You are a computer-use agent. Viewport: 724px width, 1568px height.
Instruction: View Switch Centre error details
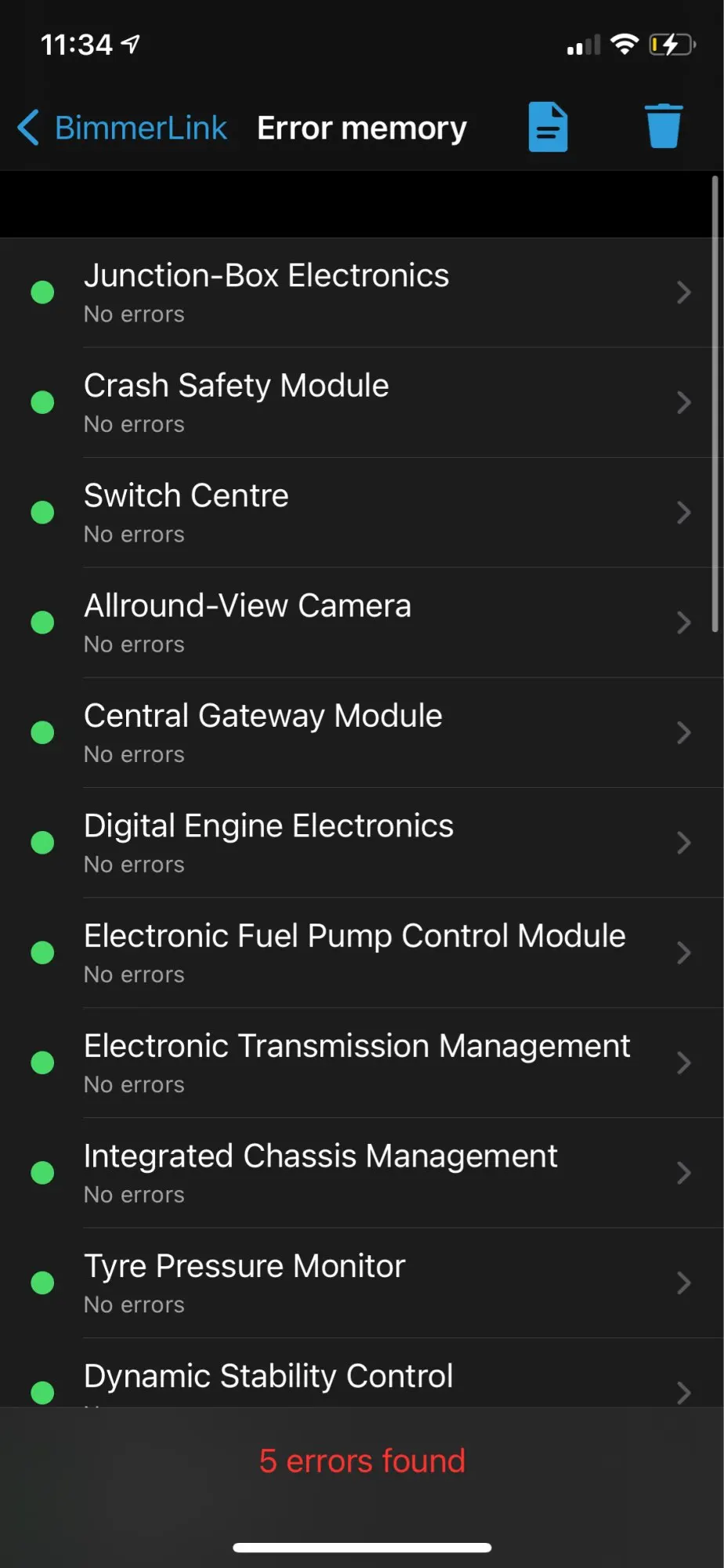tap(360, 513)
